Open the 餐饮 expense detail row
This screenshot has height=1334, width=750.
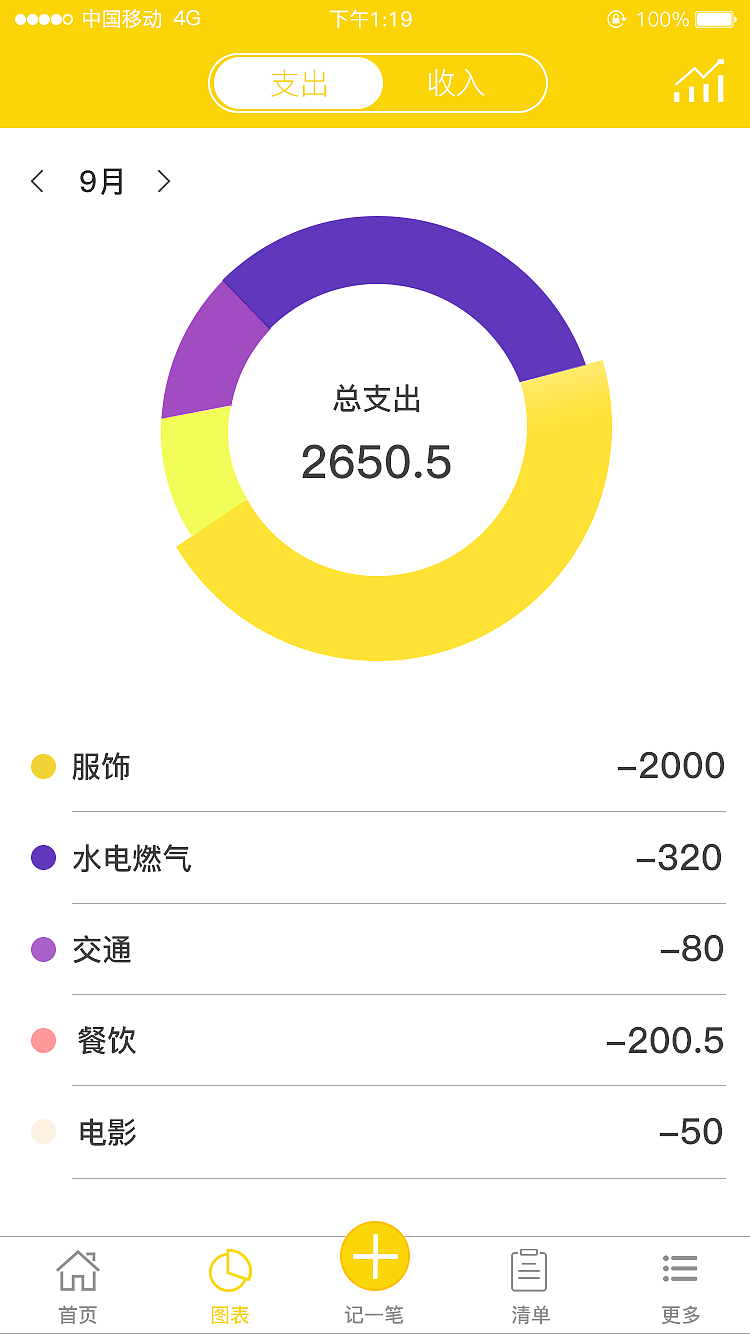pos(375,1041)
